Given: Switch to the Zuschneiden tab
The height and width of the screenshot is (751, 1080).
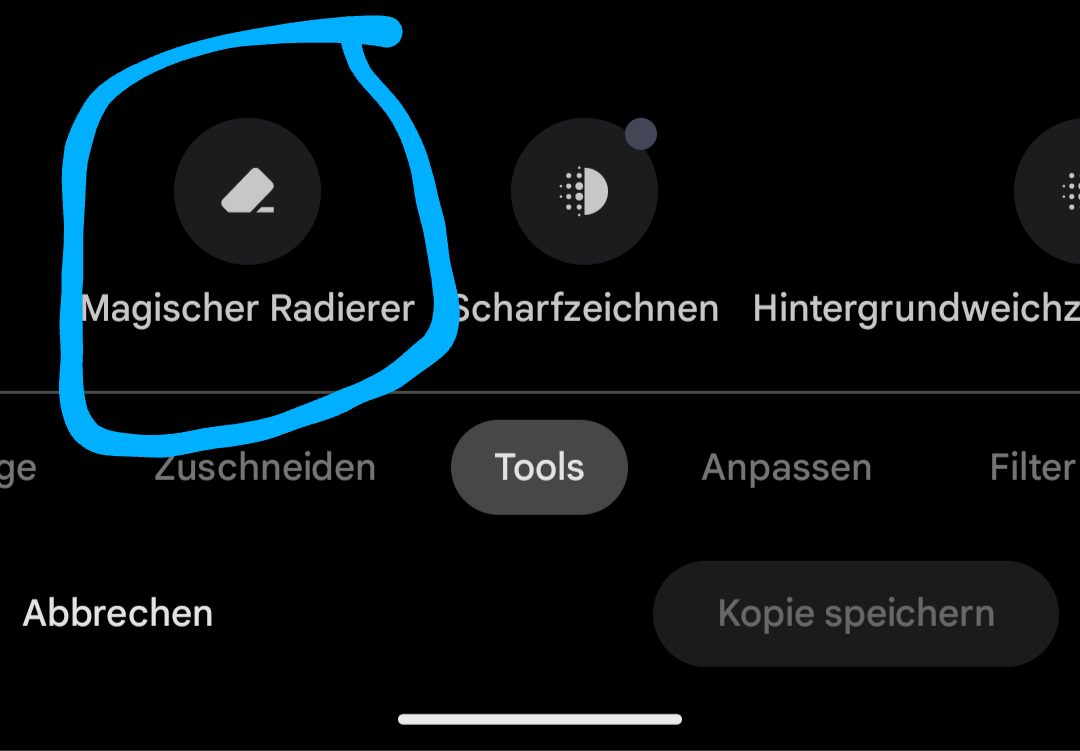Looking at the screenshot, I should click(265, 467).
